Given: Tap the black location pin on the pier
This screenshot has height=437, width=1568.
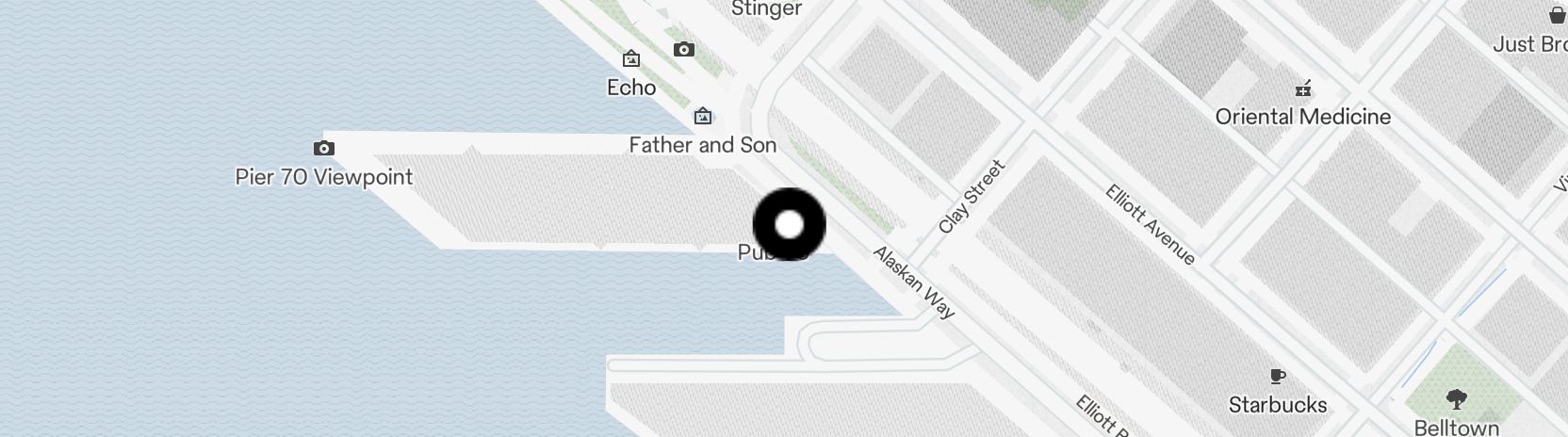Looking at the screenshot, I should click(x=790, y=224).
